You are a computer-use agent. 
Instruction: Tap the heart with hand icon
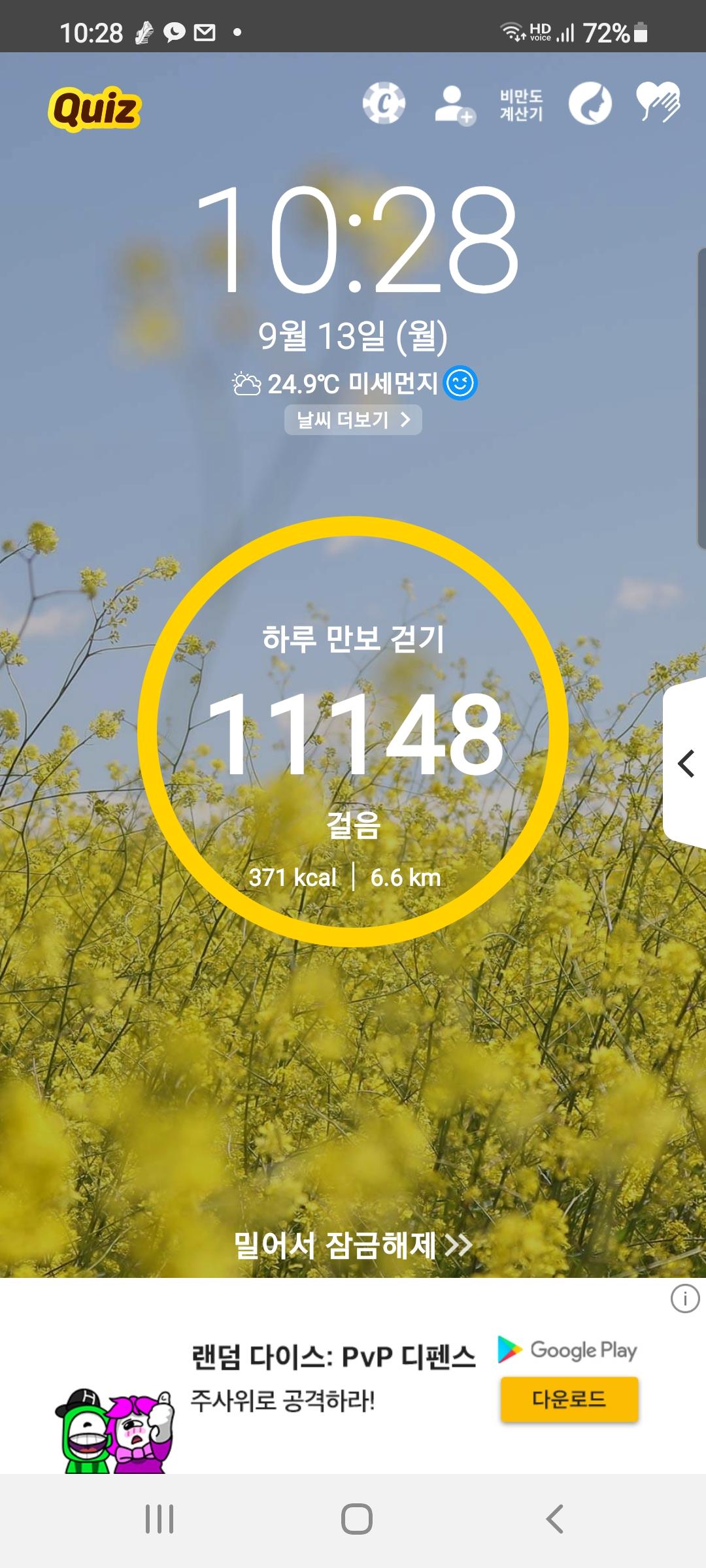point(658,102)
